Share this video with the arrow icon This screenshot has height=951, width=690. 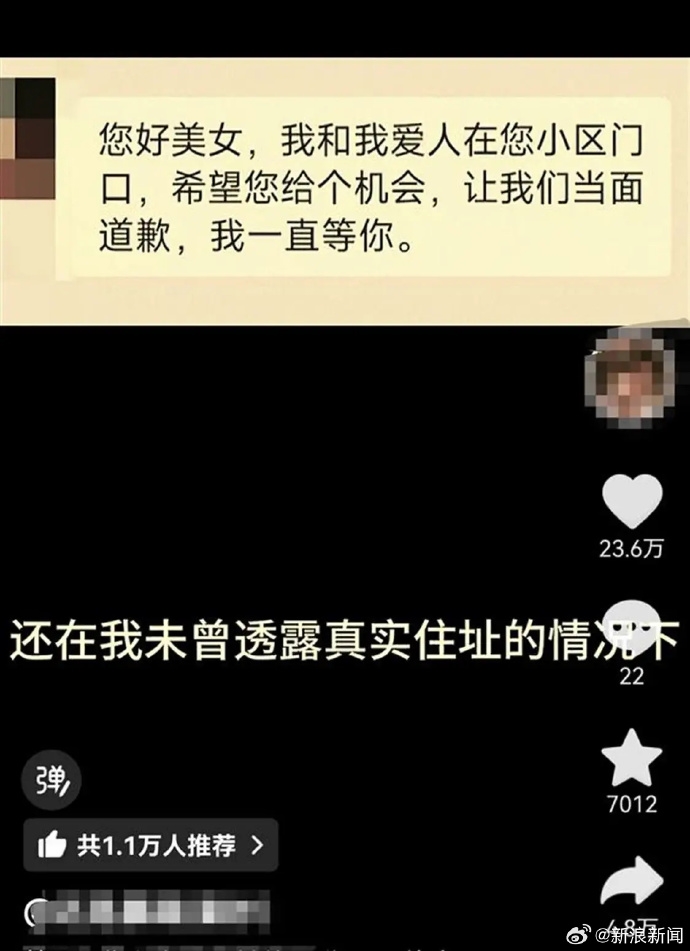[x=632, y=881]
